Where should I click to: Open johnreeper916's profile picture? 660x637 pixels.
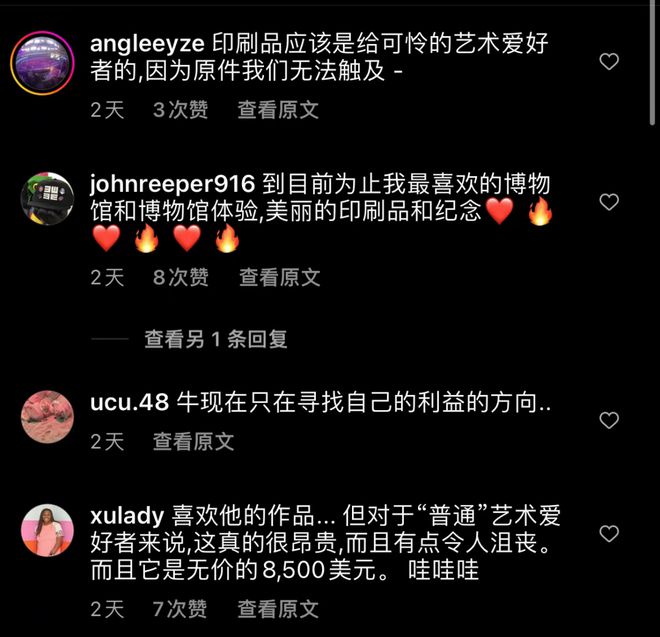point(47,199)
